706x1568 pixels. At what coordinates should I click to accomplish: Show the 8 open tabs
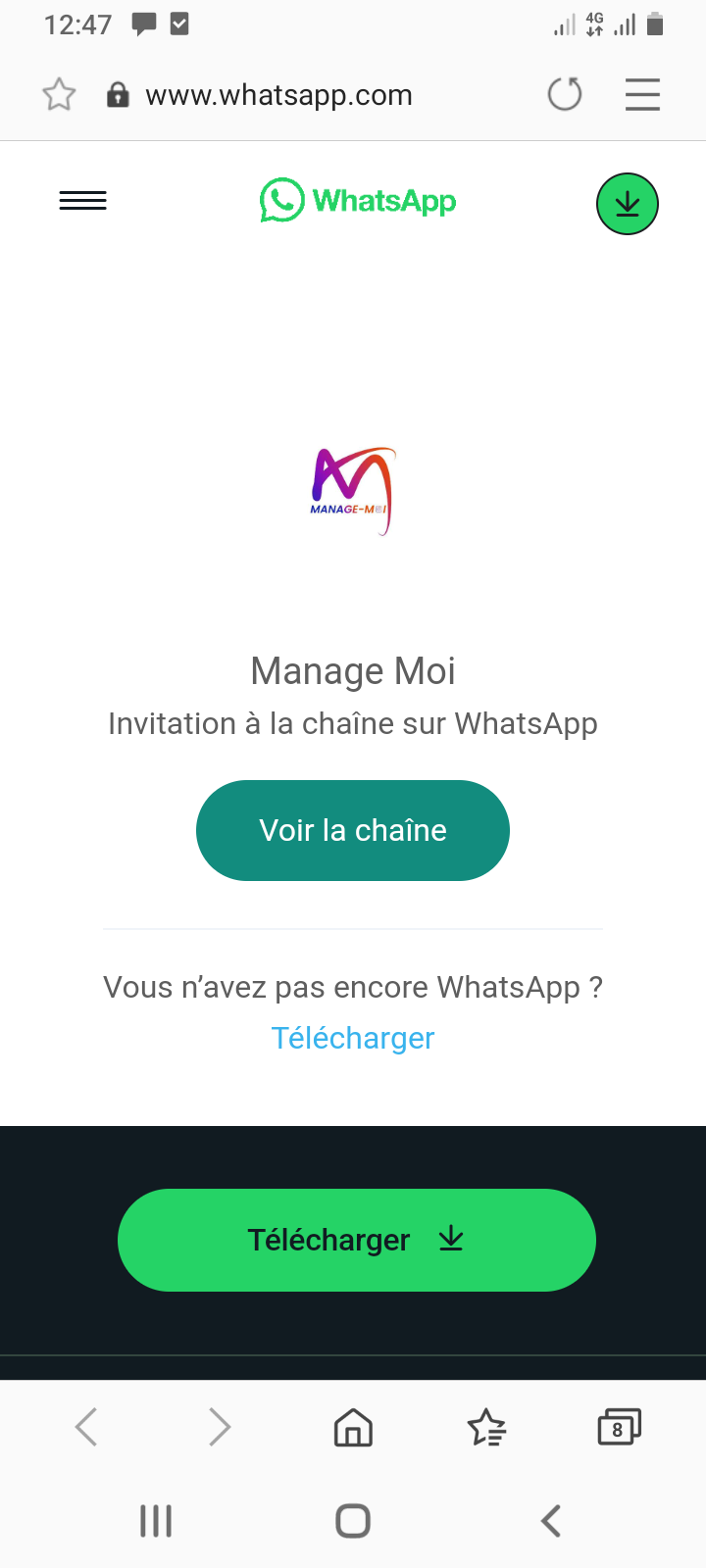pos(619,1428)
